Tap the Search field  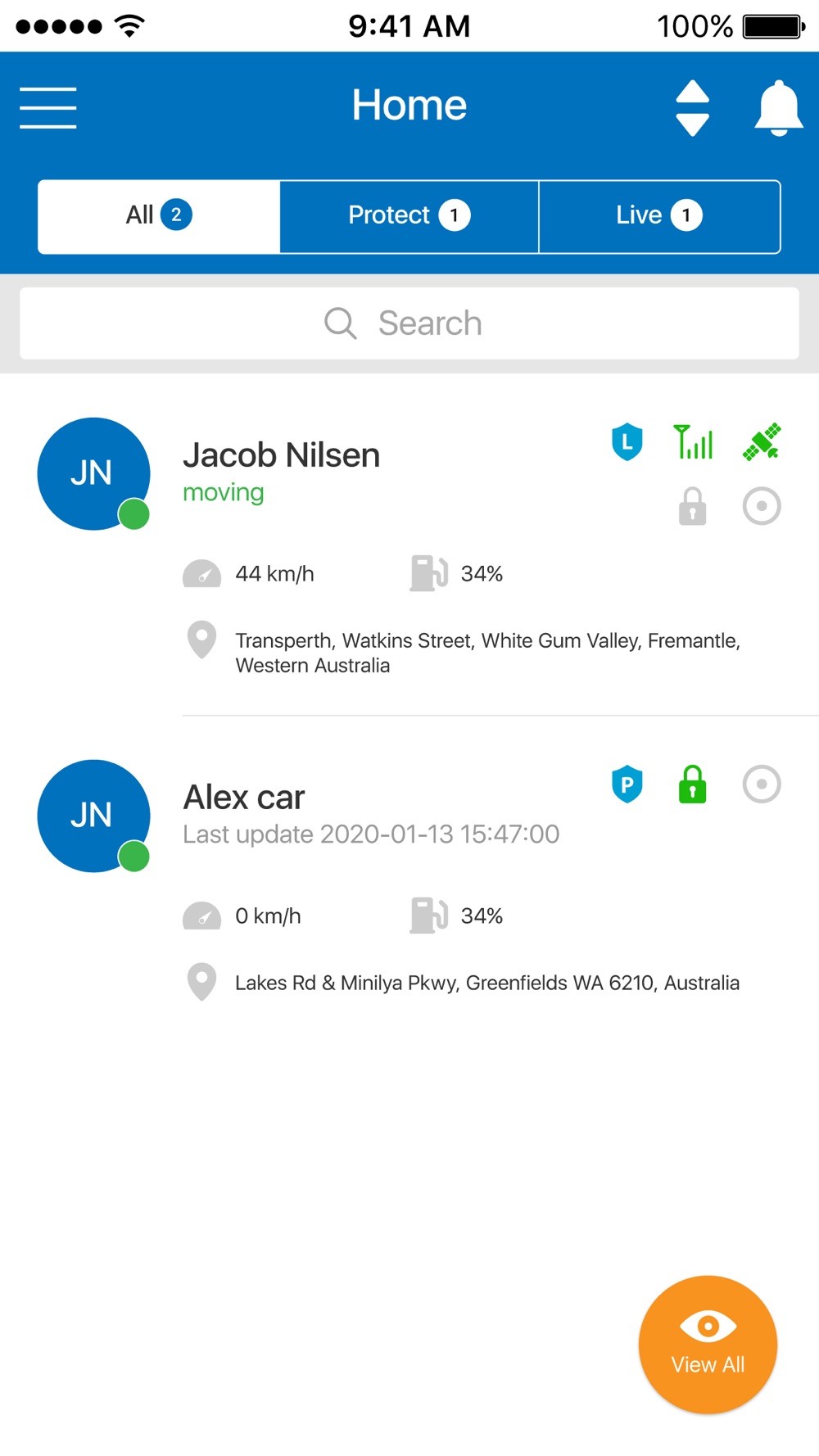(x=409, y=323)
